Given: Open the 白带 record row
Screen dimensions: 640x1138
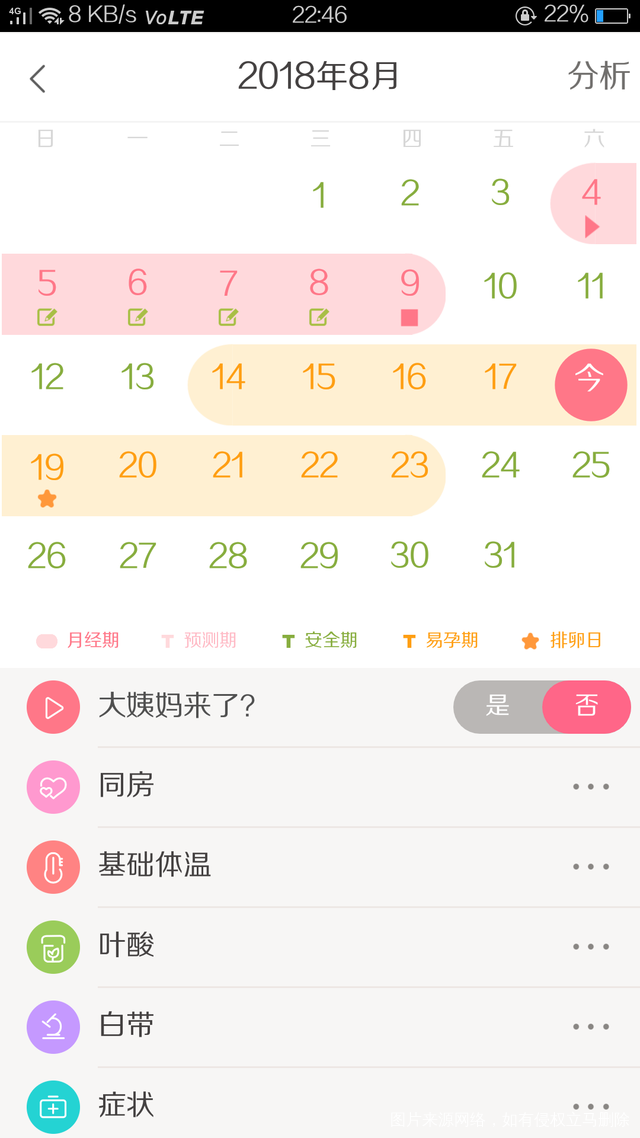Looking at the screenshot, I should tap(320, 1027).
